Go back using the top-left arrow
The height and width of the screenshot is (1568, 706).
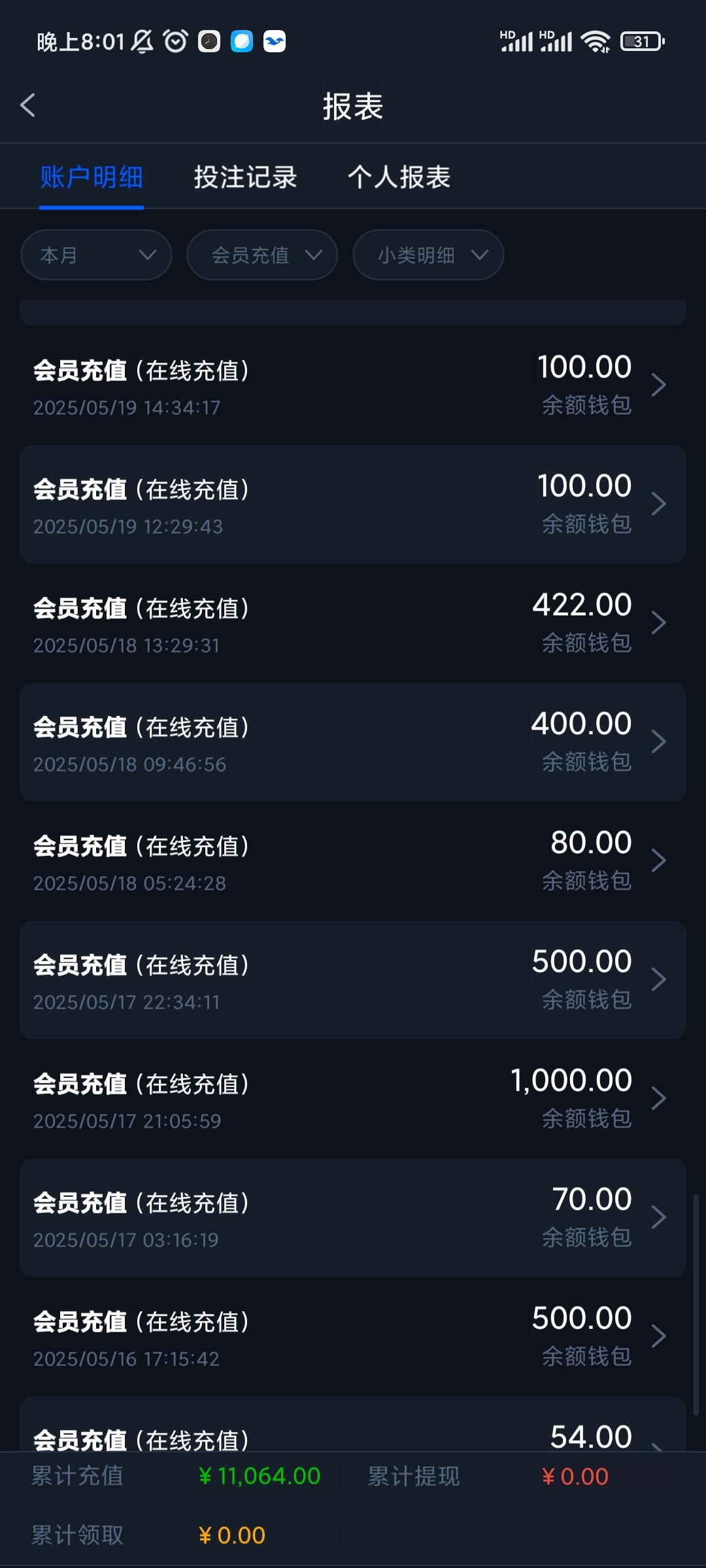27,105
